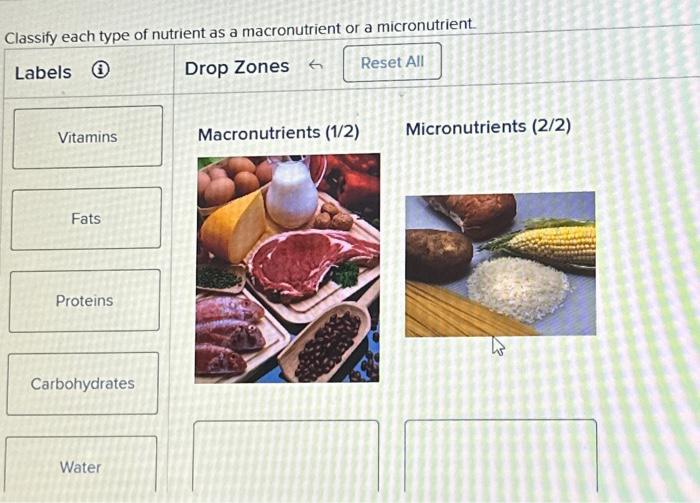Tap the empty box under Micronutrients

[500, 457]
